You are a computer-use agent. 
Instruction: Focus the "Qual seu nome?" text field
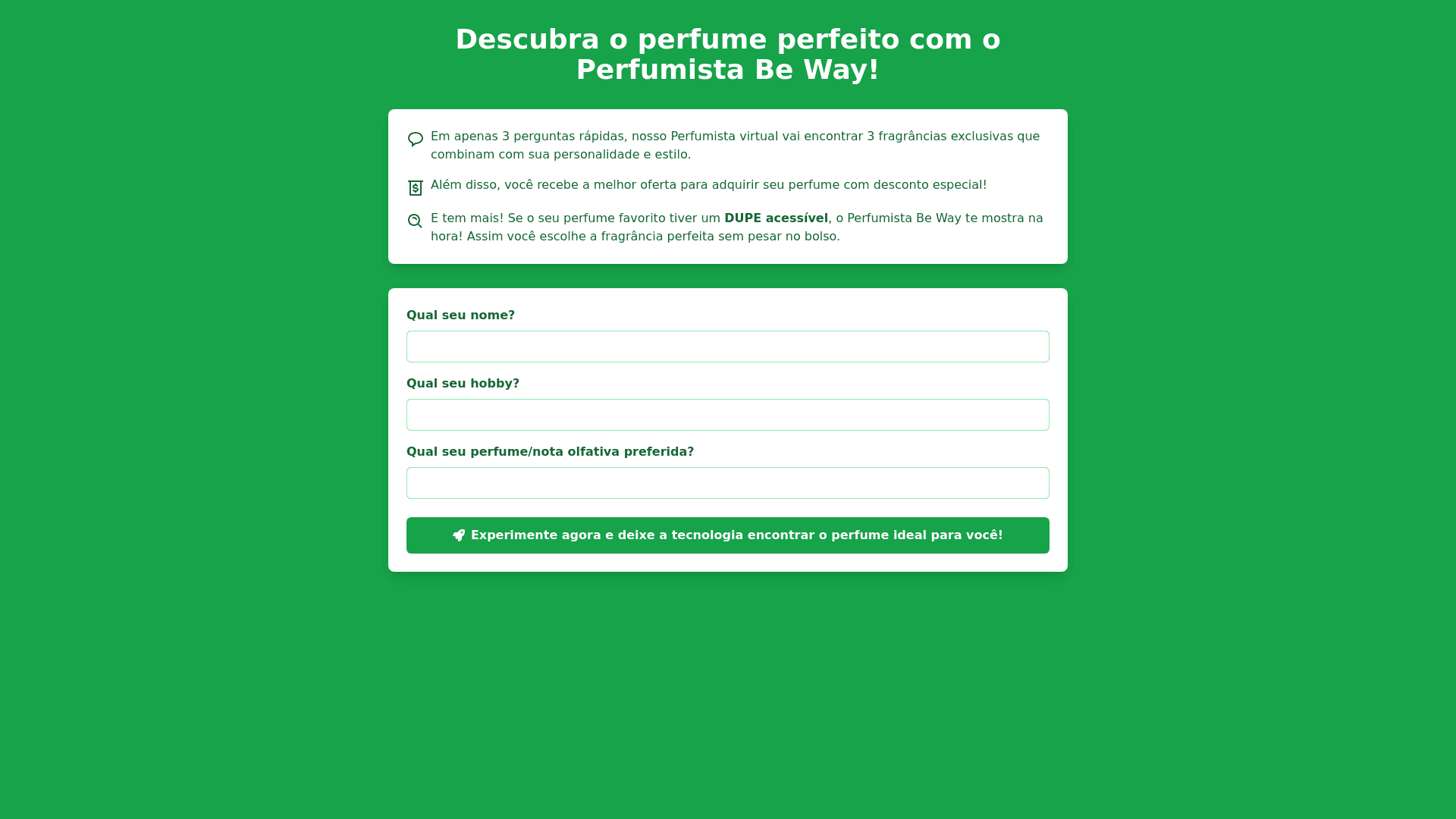(728, 347)
